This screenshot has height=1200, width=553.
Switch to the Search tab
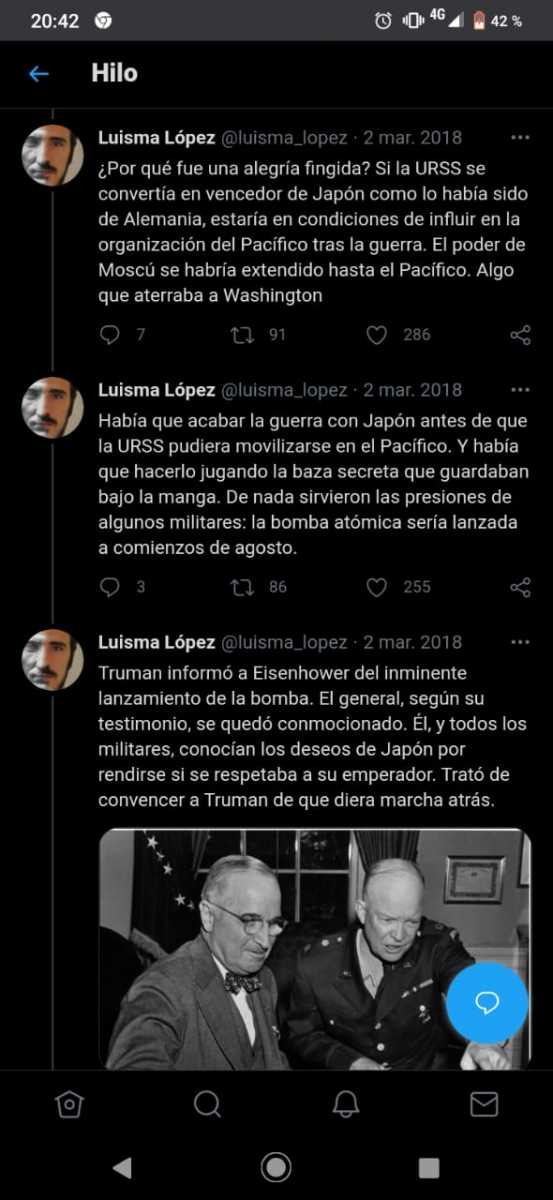tap(207, 1104)
